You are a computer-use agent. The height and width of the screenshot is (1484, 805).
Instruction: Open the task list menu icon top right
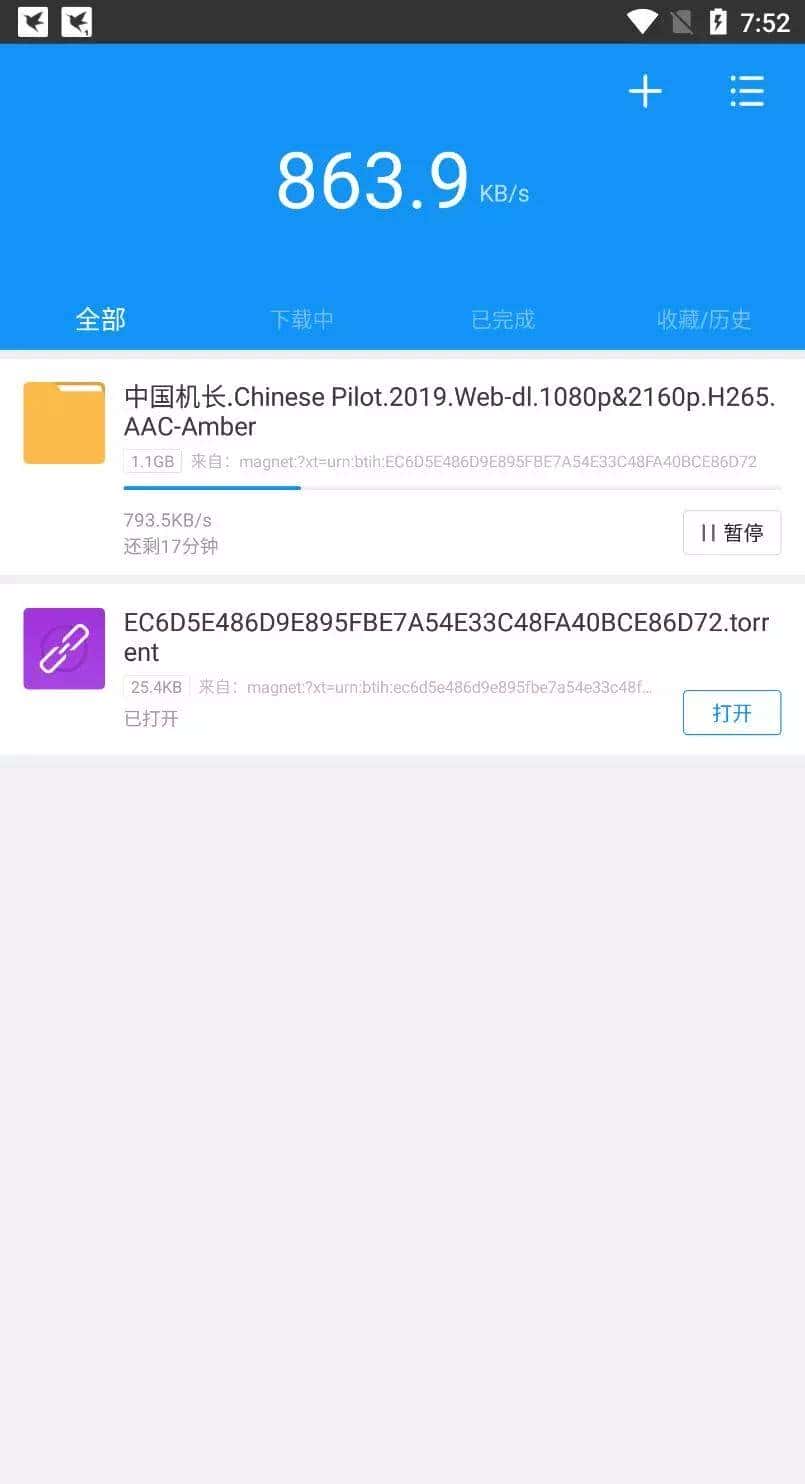click(748, 91)
